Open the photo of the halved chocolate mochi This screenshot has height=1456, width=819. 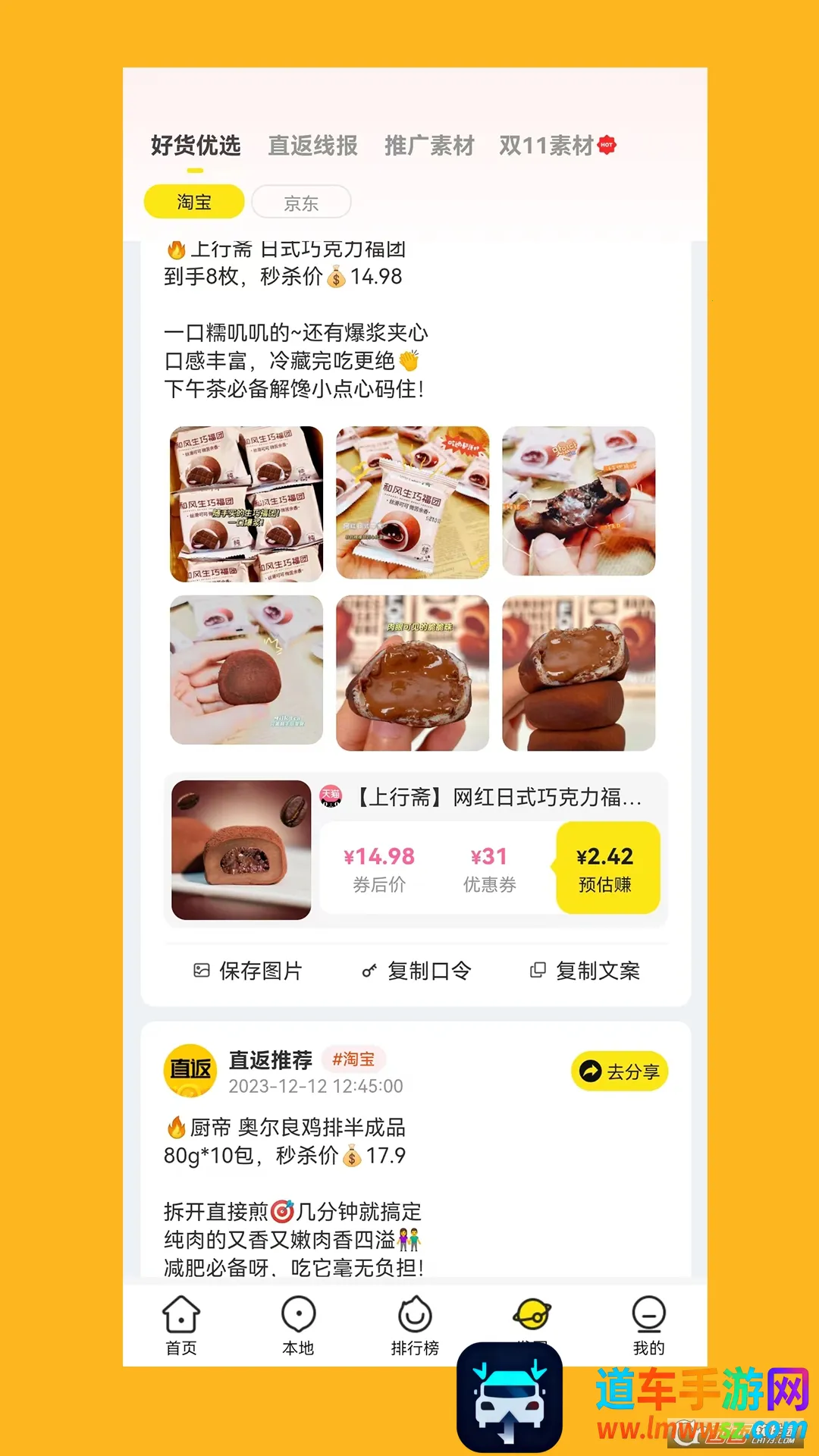pos(413,673)
